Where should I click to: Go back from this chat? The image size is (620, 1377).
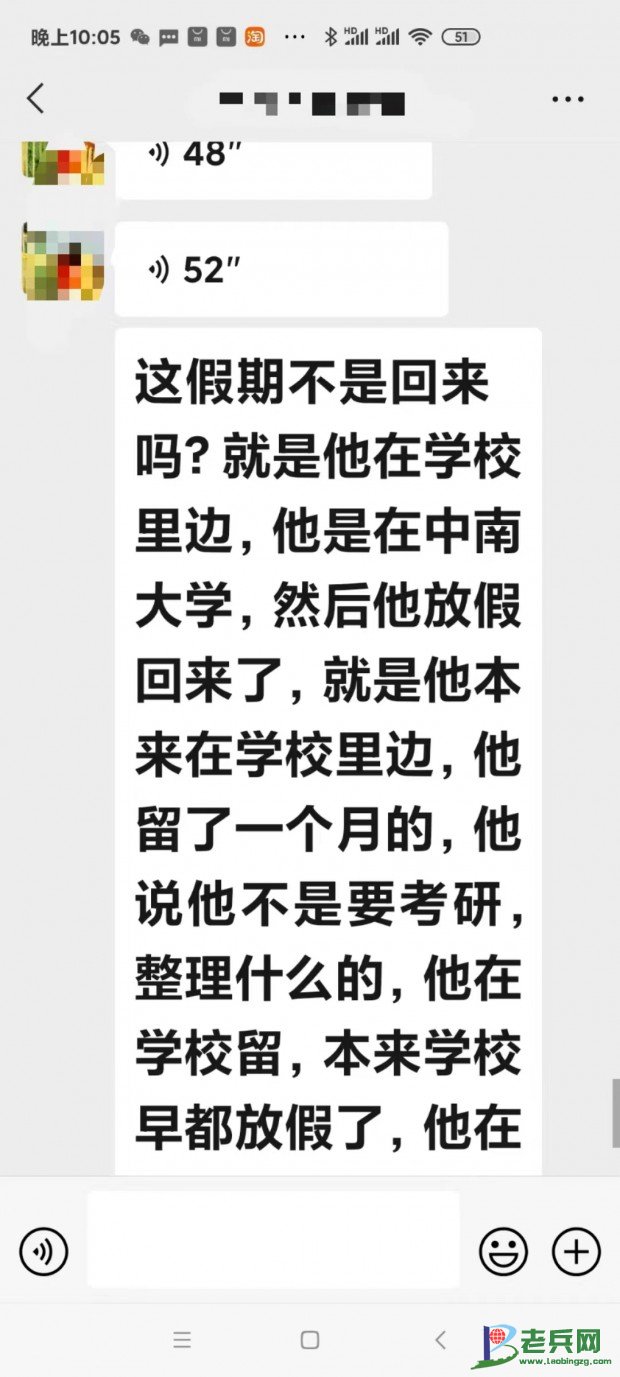pyautogui.click(x=36, y=98)
